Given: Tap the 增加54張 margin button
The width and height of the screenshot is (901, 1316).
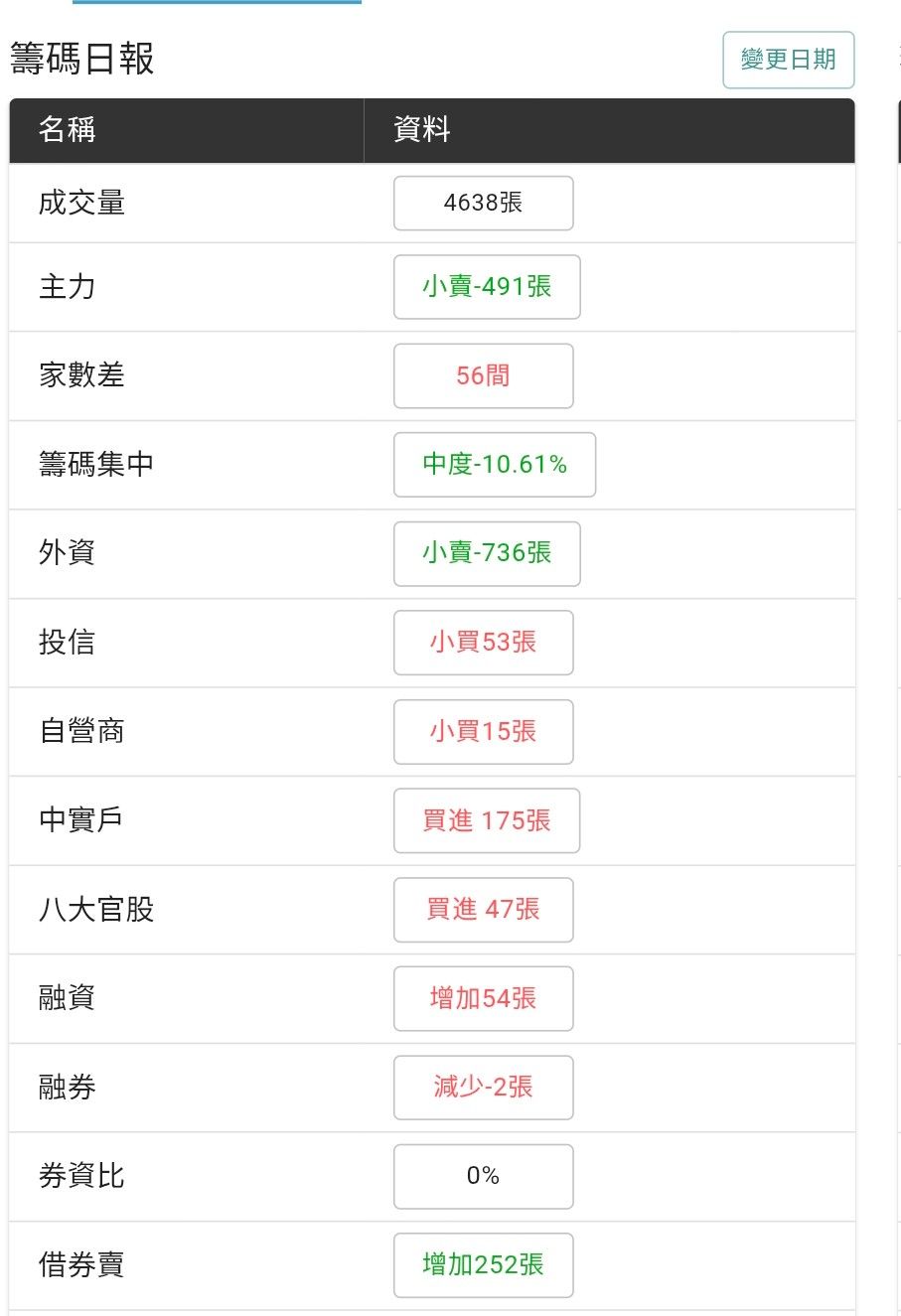Looking at the screenshot, I should 483,998.
